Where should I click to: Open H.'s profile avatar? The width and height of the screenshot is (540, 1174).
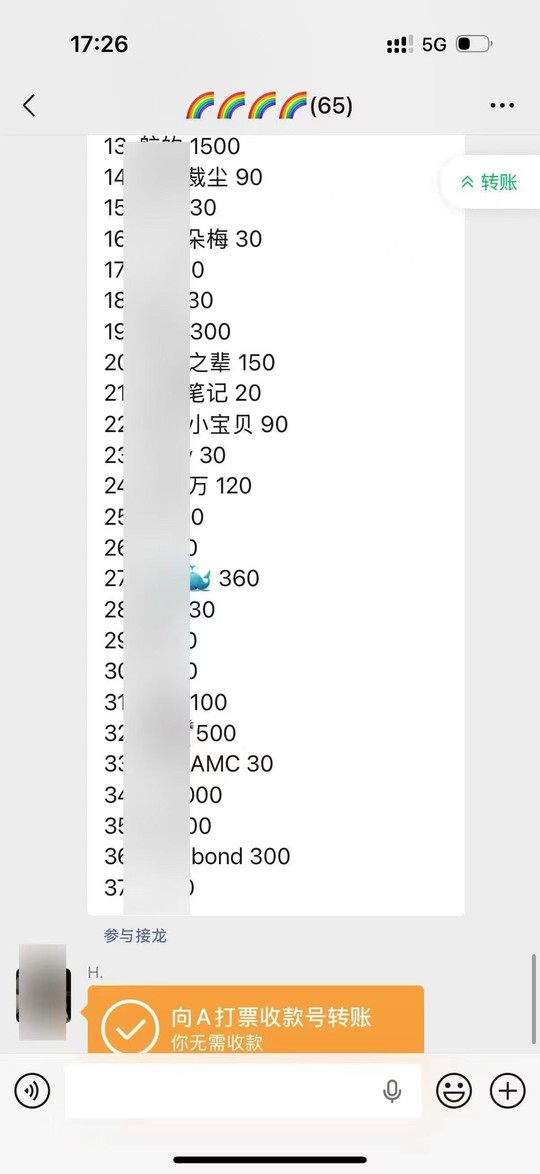click(43, 993)
